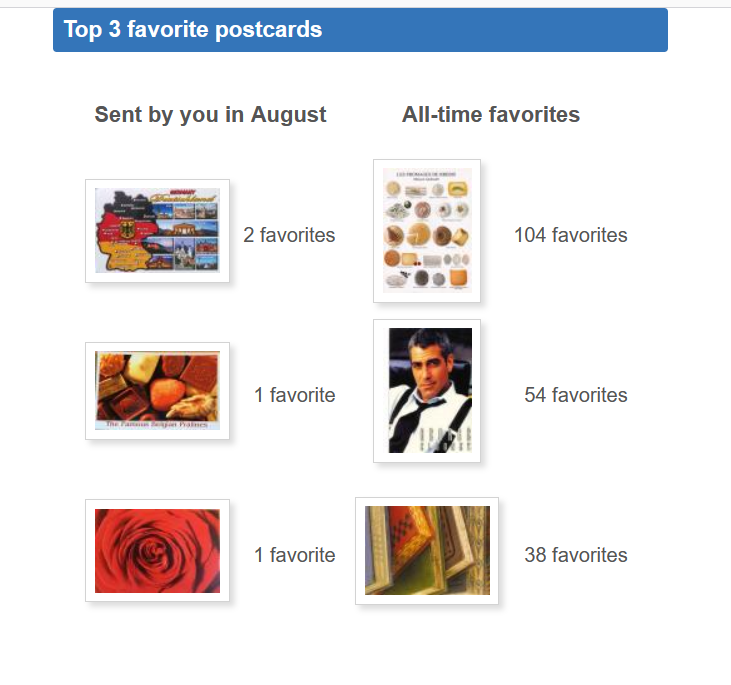Open the postcard with 104 favorites
This screenshot has height=685, width=731.
(x=427, y=231)
